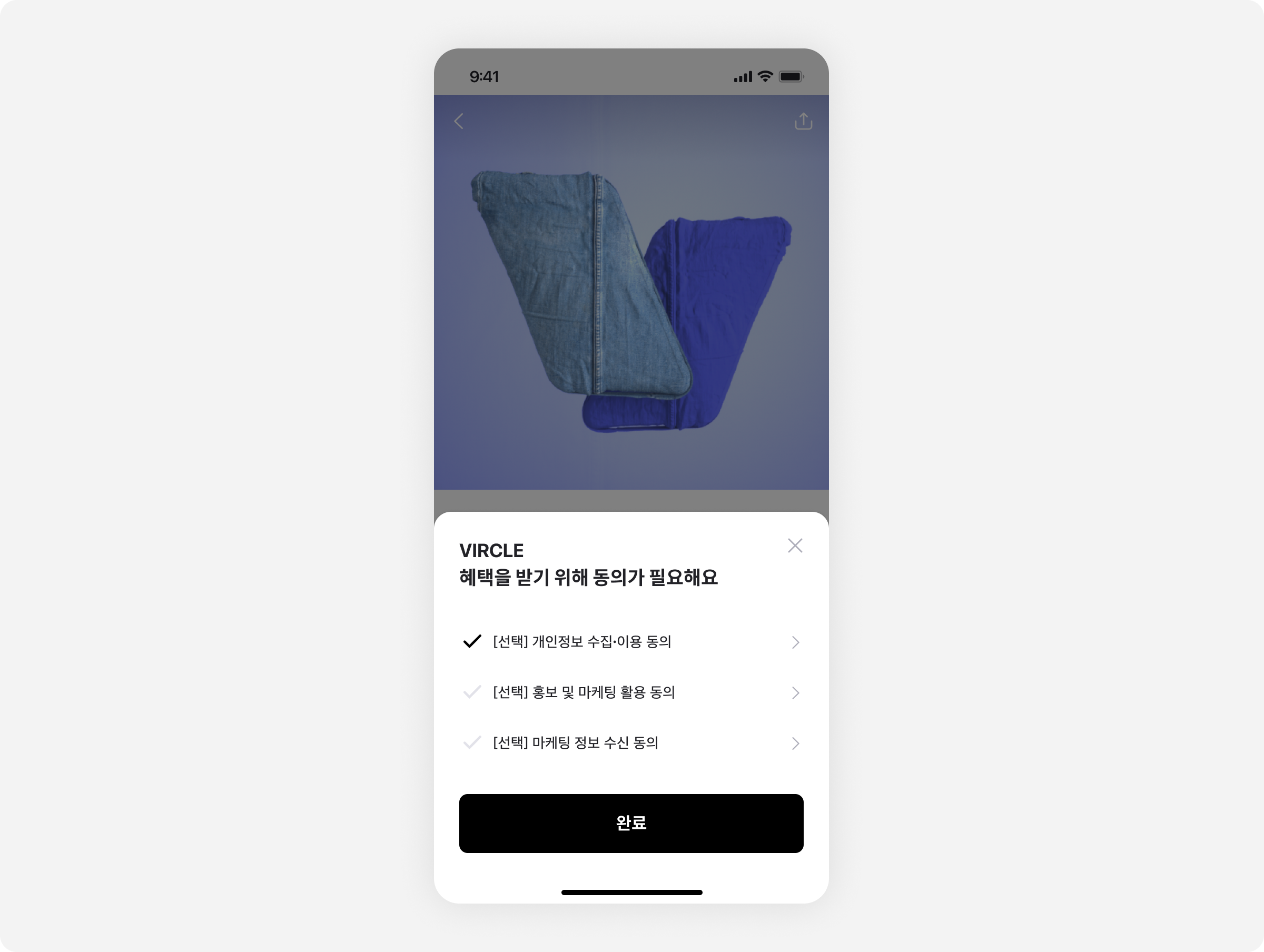Share this product via share icon
The image size is (1264, 952).
point(803,121)
